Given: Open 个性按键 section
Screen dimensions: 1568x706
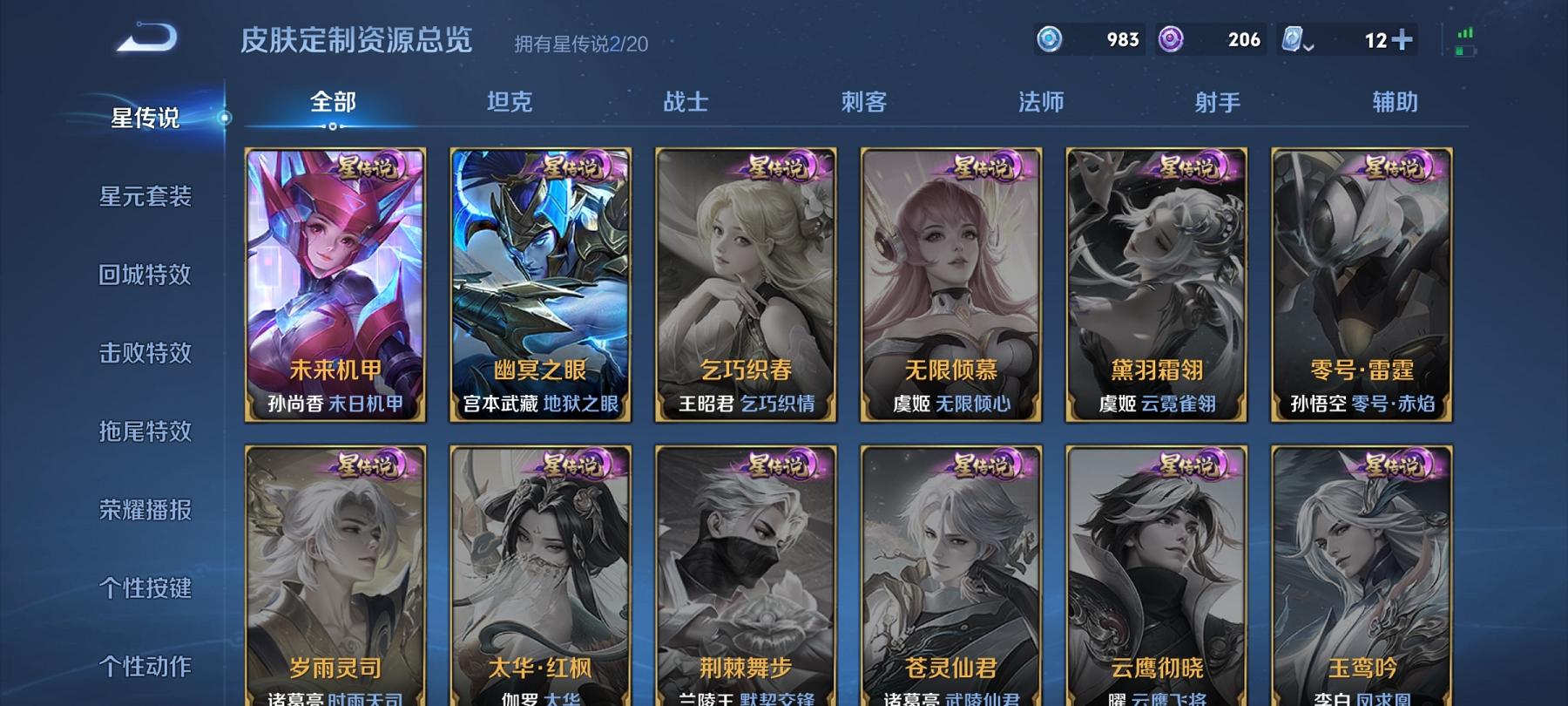Looking at the screenshot, I should click(145, 588).
